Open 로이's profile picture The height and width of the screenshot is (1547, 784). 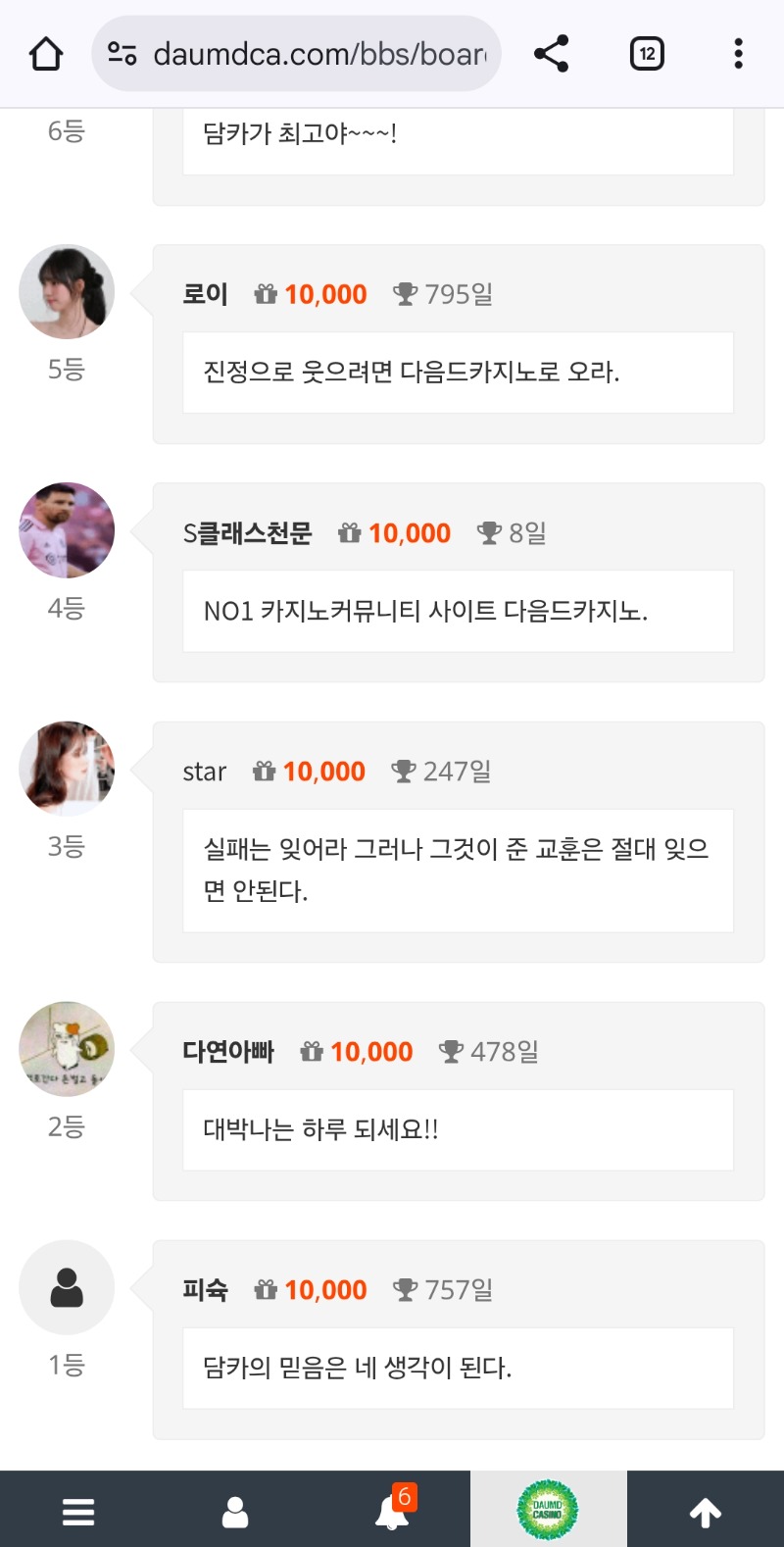(x=67, y=292)
